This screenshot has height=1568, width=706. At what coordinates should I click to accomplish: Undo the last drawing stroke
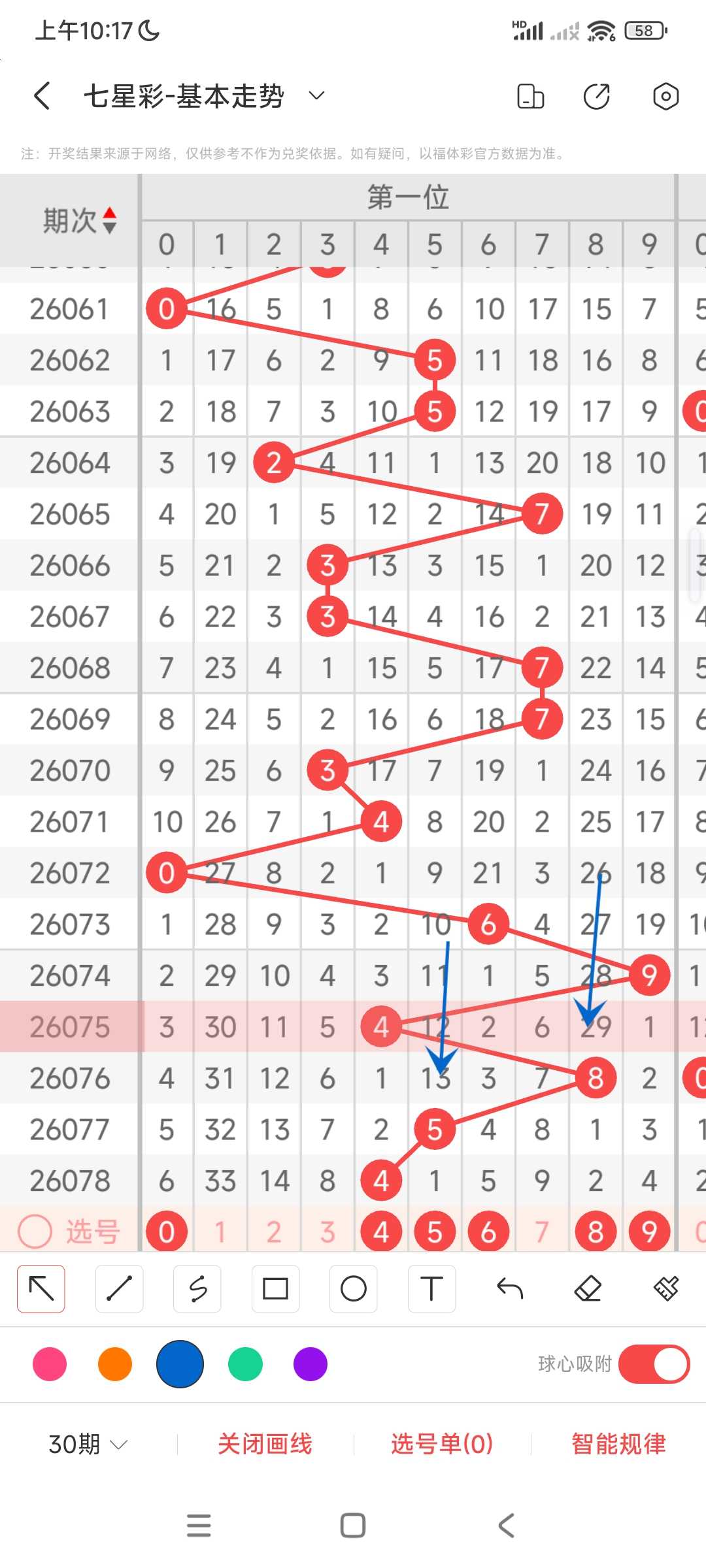coord(510,1288)
